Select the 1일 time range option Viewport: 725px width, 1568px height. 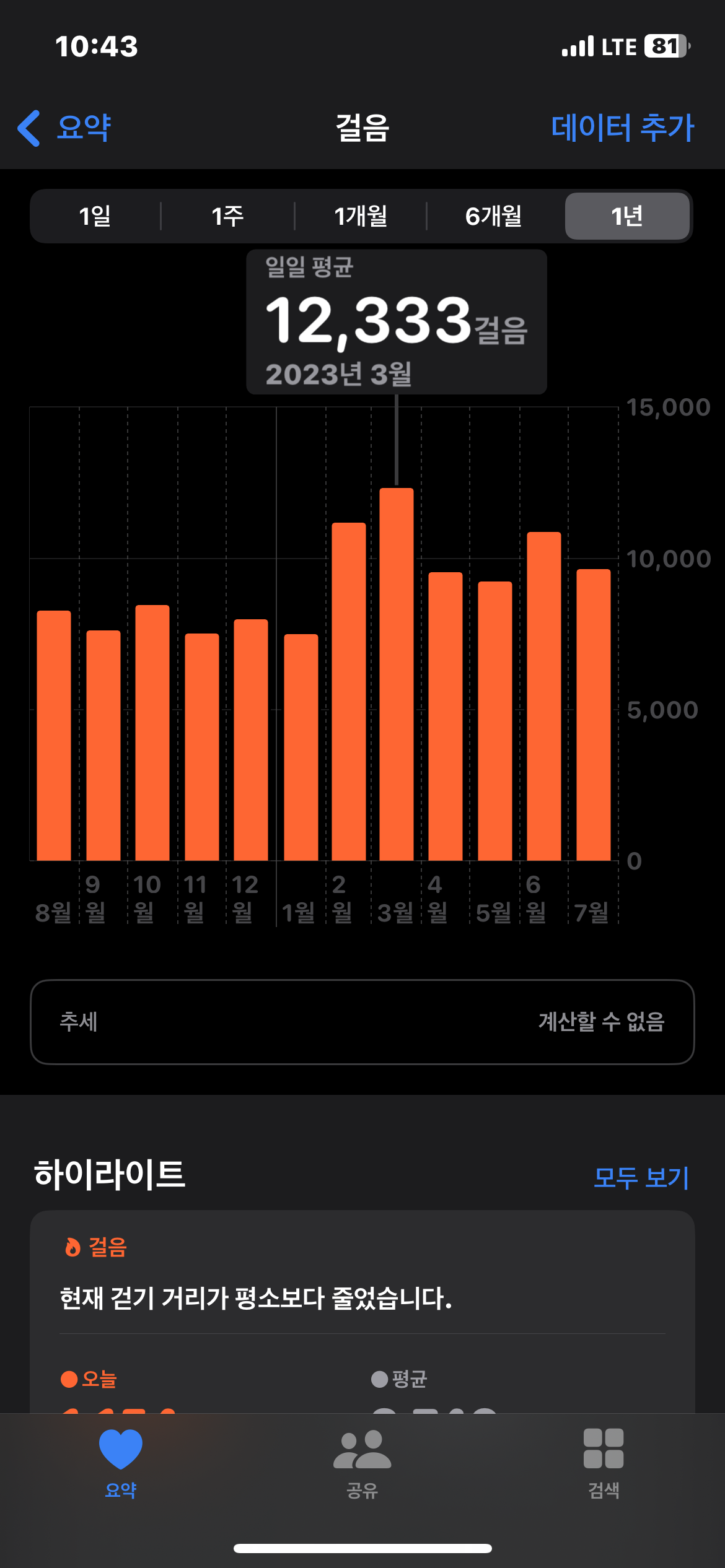(94, 216)
